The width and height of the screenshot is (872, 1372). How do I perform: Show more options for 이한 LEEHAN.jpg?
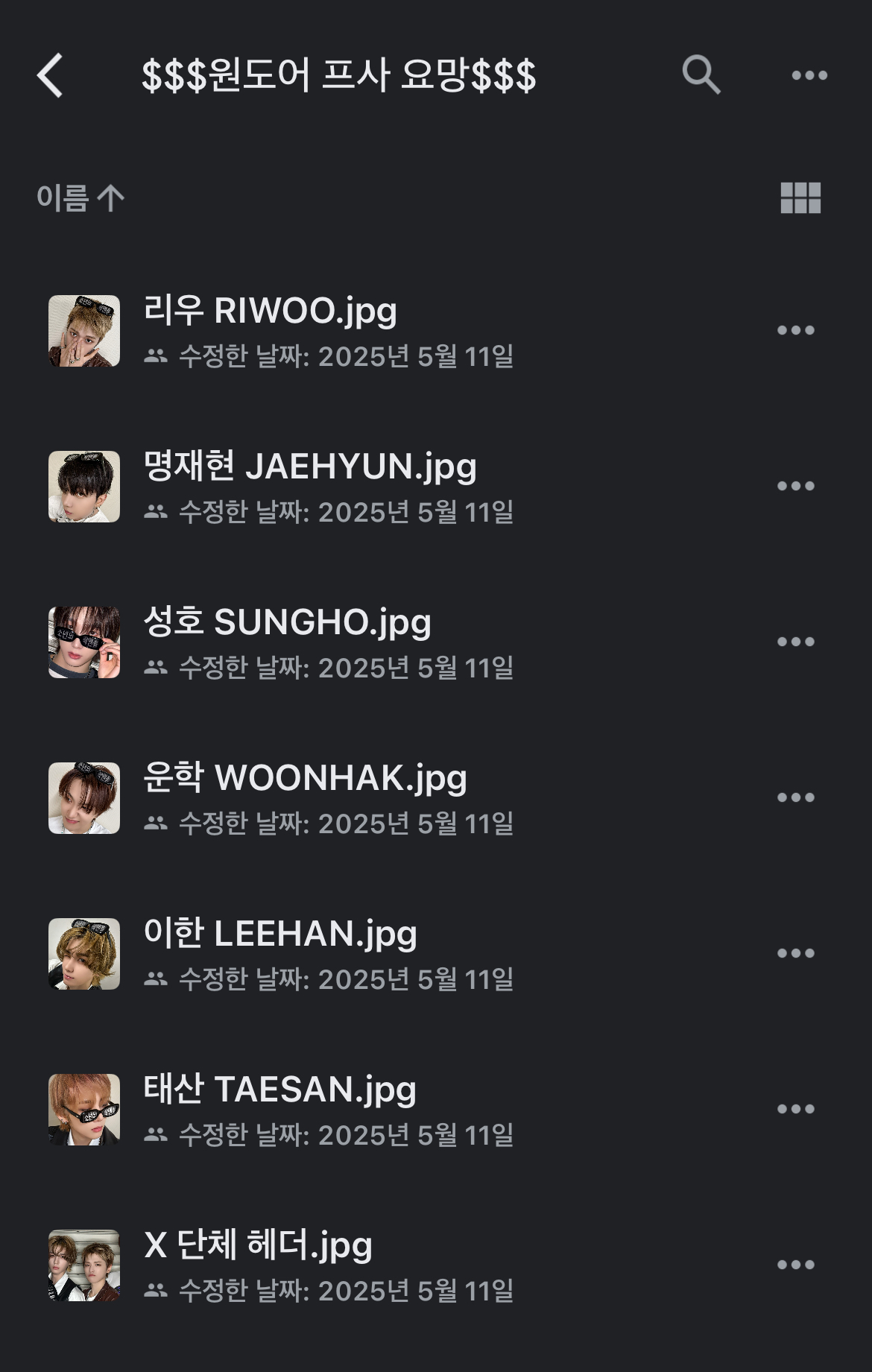796,953
